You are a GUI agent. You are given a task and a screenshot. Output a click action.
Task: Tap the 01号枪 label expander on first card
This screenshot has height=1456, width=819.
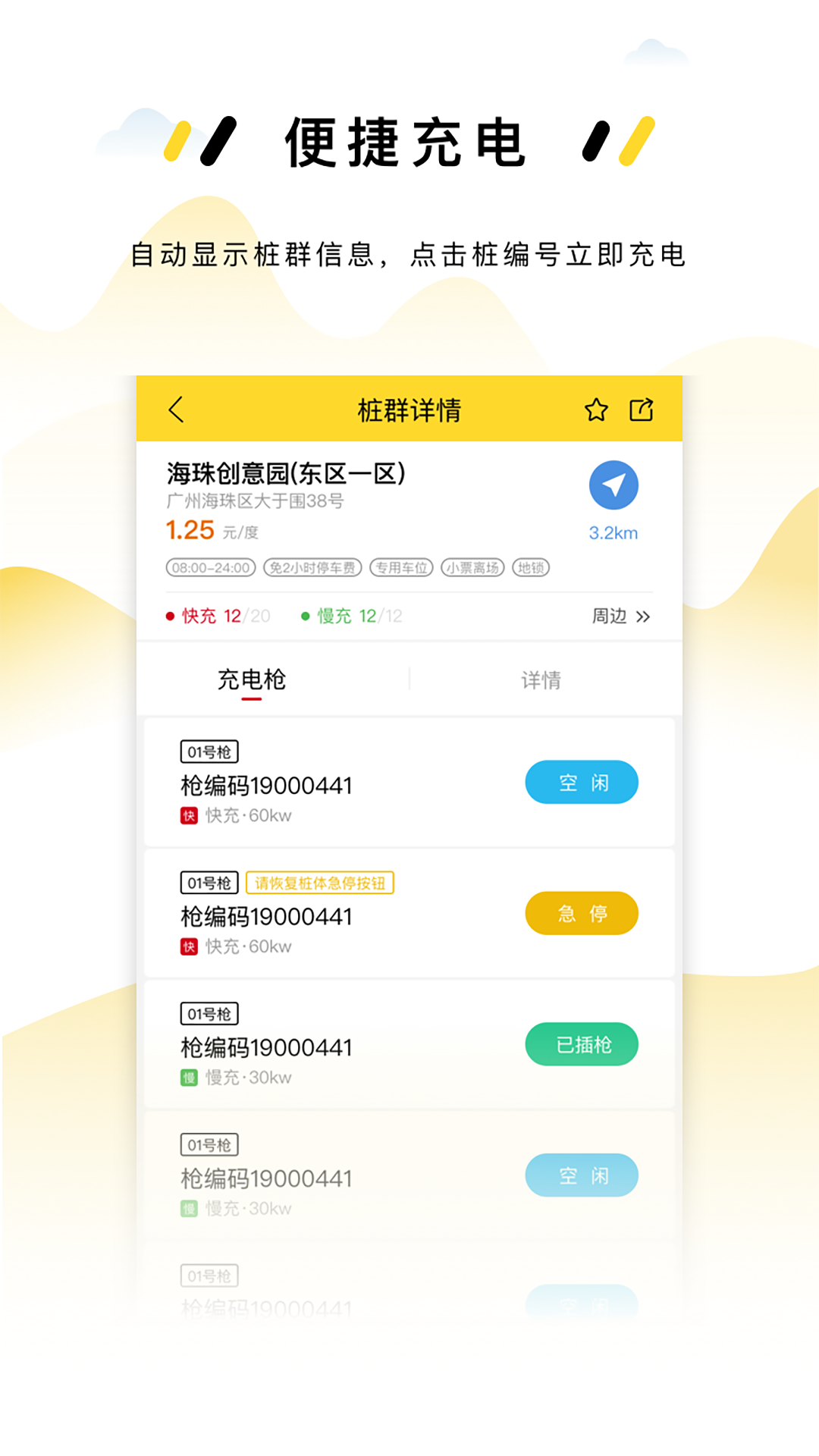[209, 752]
